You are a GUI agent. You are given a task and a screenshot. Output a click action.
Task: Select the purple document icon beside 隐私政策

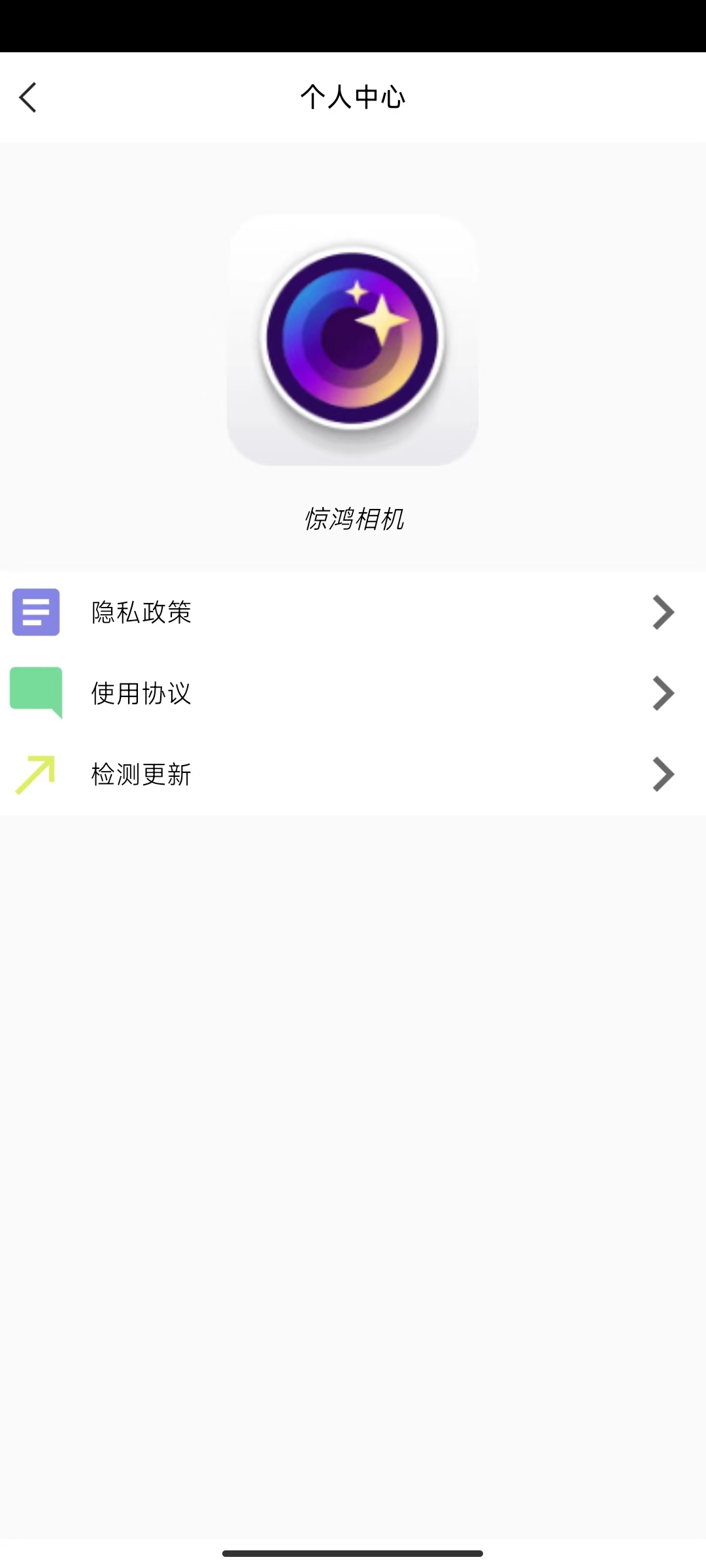coord(36,612)
